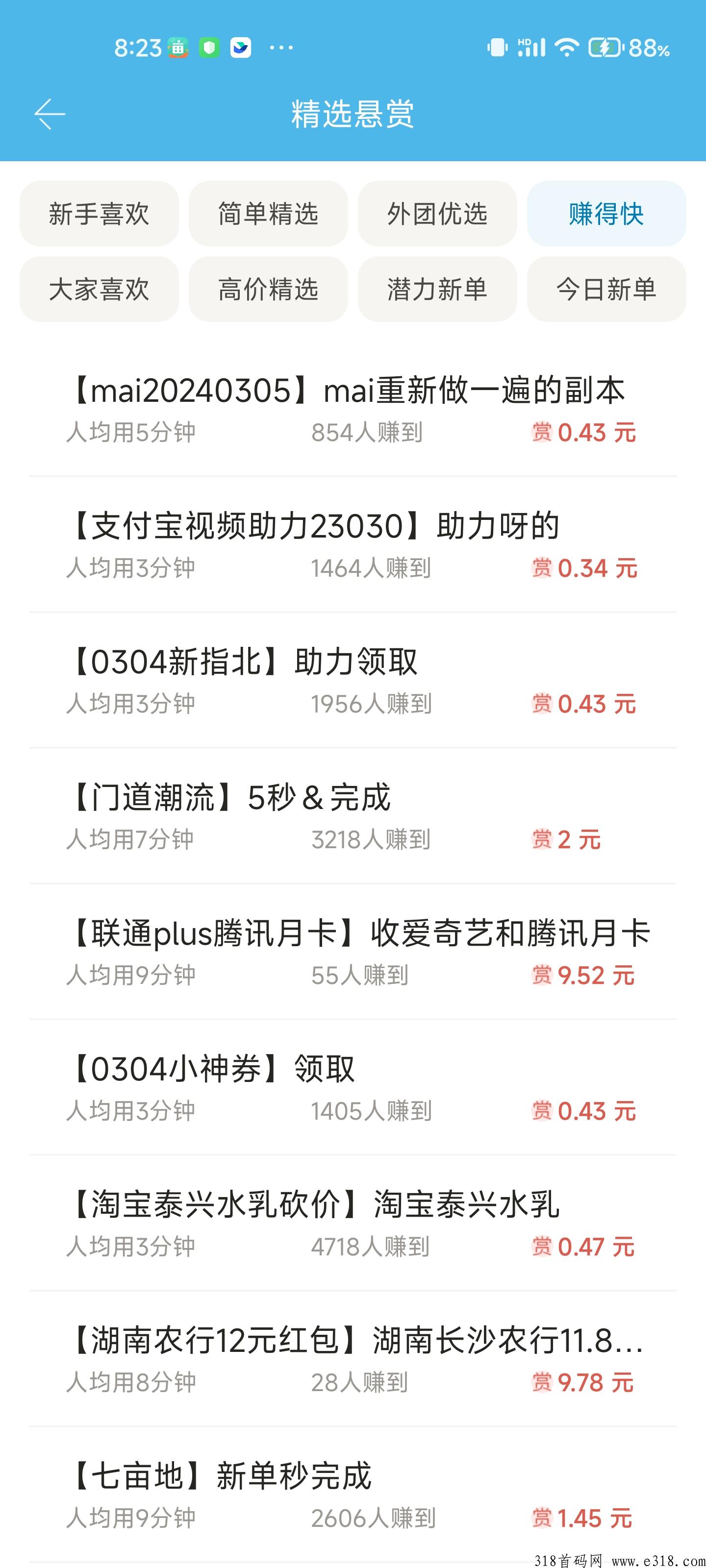Switch to the 外团优选 category
Screen dimensions: 706x1568
pos(437,214)
